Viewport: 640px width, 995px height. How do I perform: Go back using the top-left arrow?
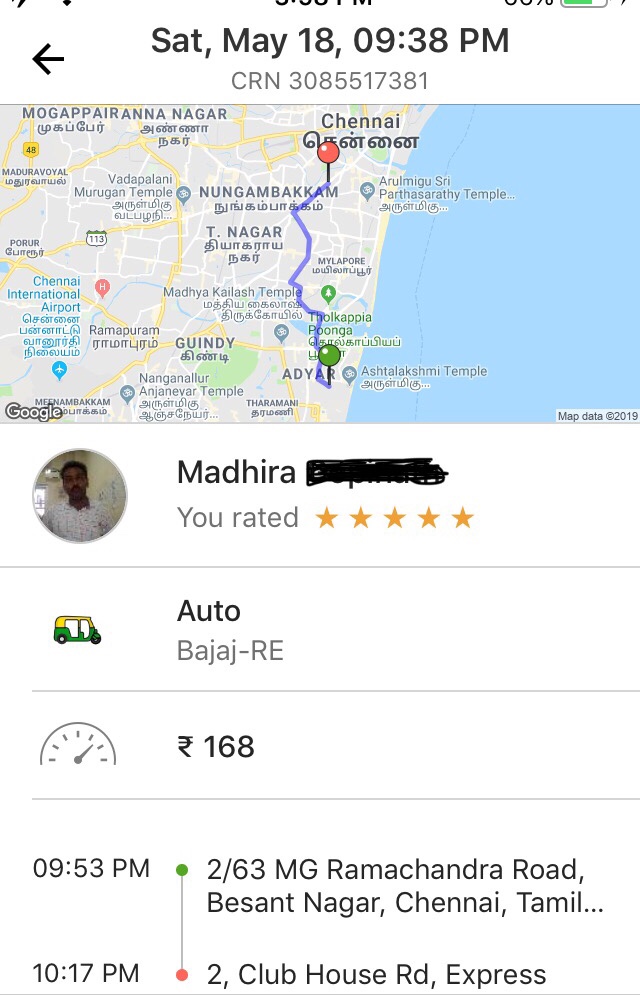[48, 60]
